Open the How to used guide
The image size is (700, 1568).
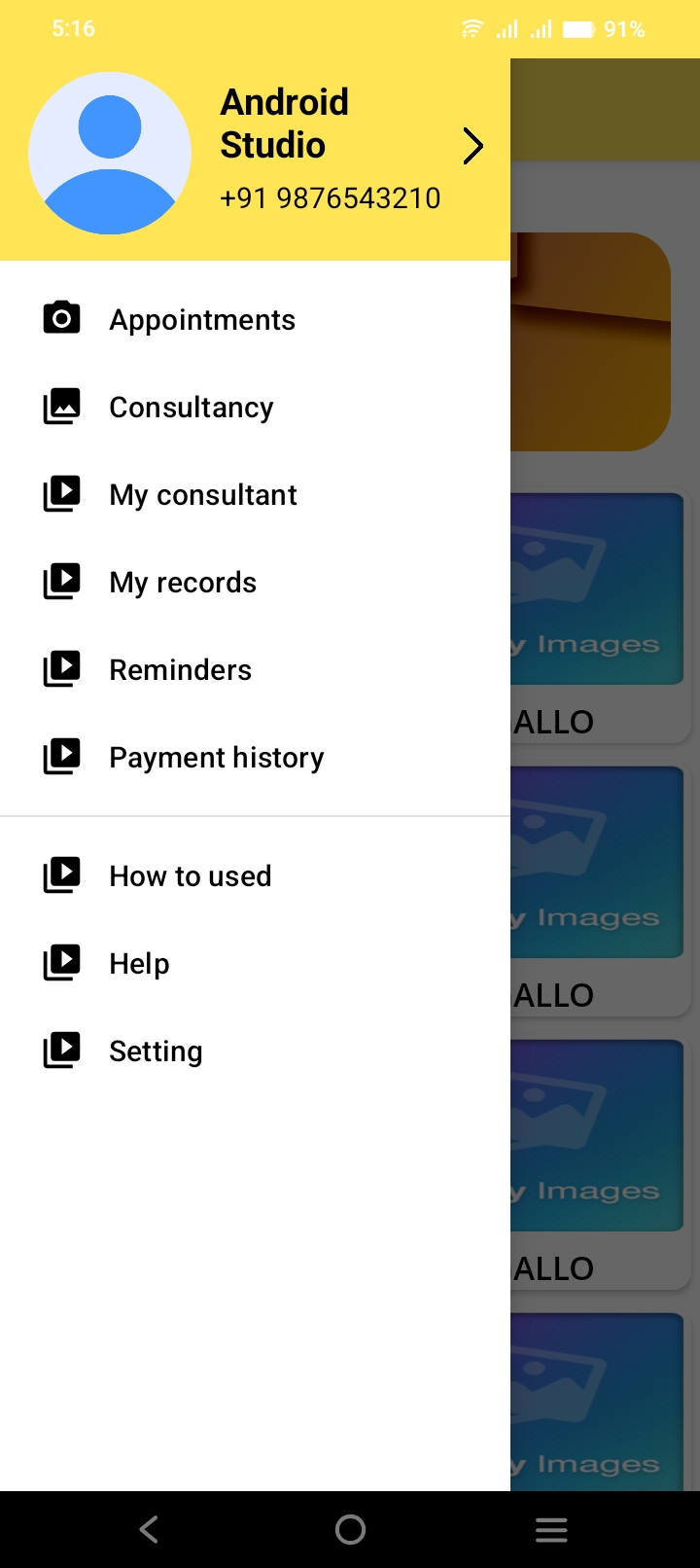pyautogui.click(x=190, y=876)
